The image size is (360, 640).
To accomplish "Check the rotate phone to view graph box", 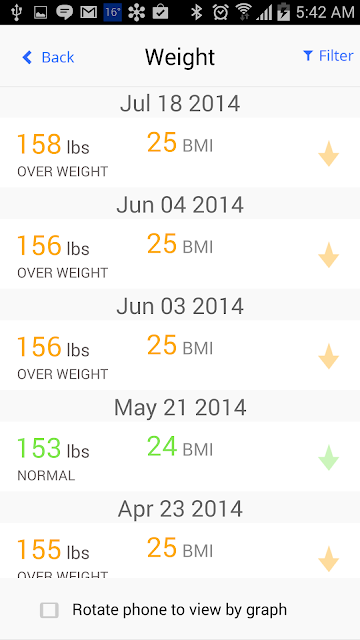I will pos(49,610).
